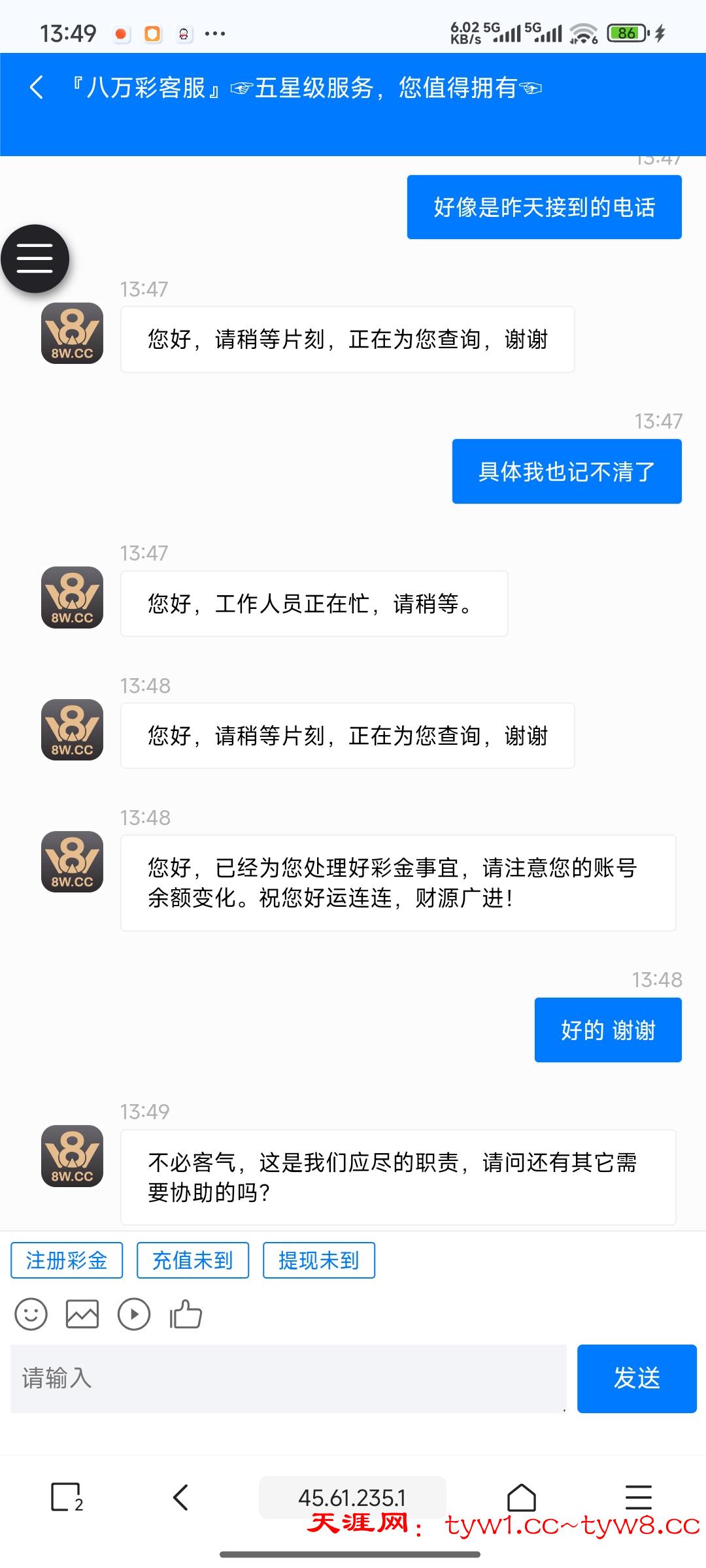Open the browser menu in the toolbar

[638, 1497]
